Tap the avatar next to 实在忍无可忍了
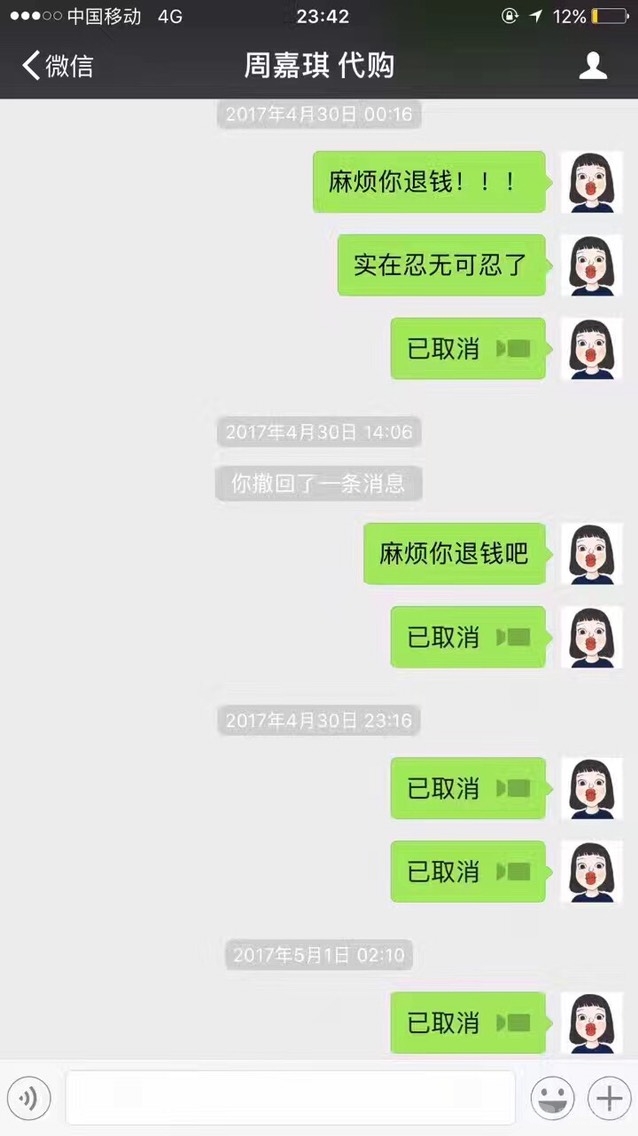 click(x=591, y=265)
